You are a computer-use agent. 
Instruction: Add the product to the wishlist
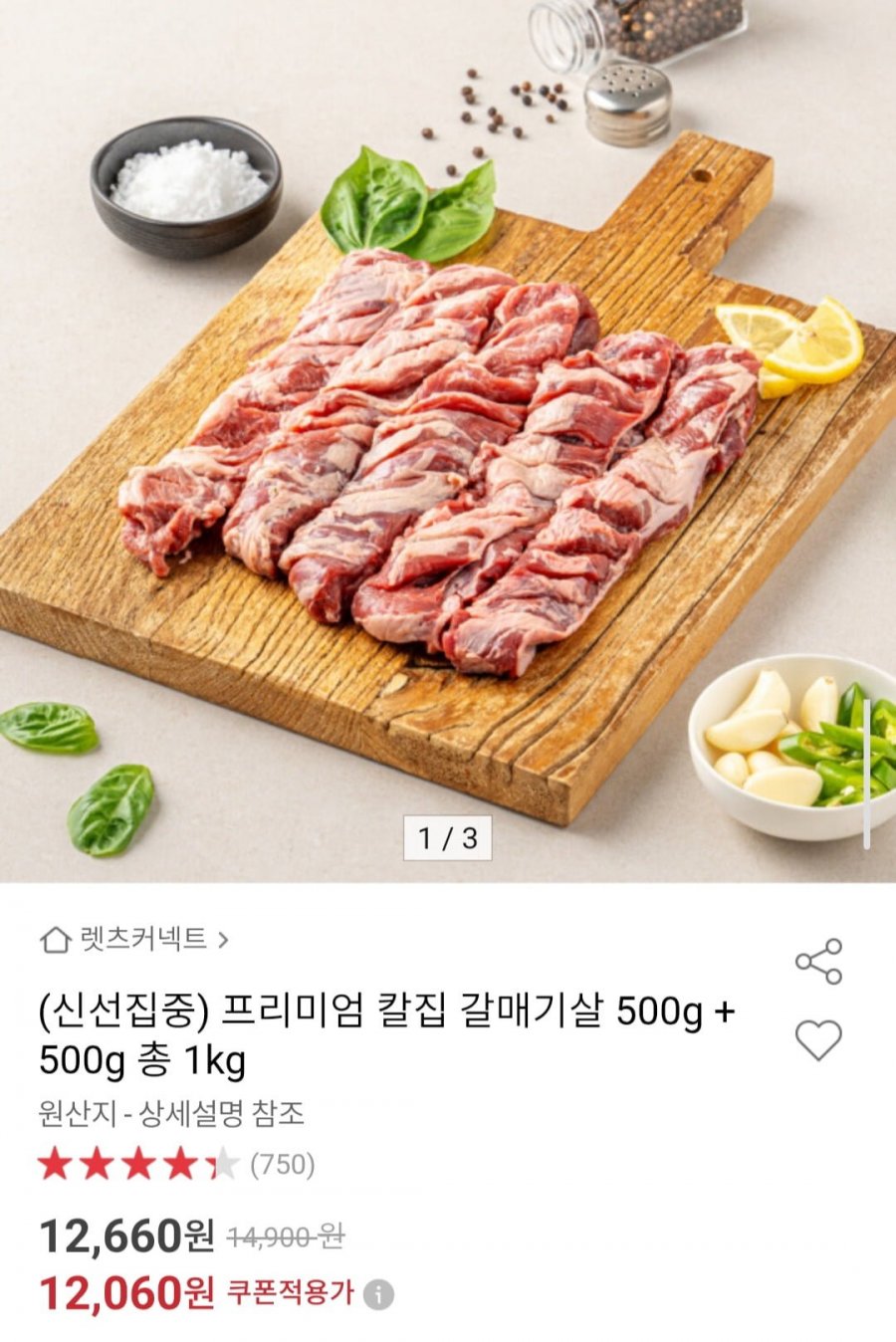pyautogui.click(x=818, y=1040)
